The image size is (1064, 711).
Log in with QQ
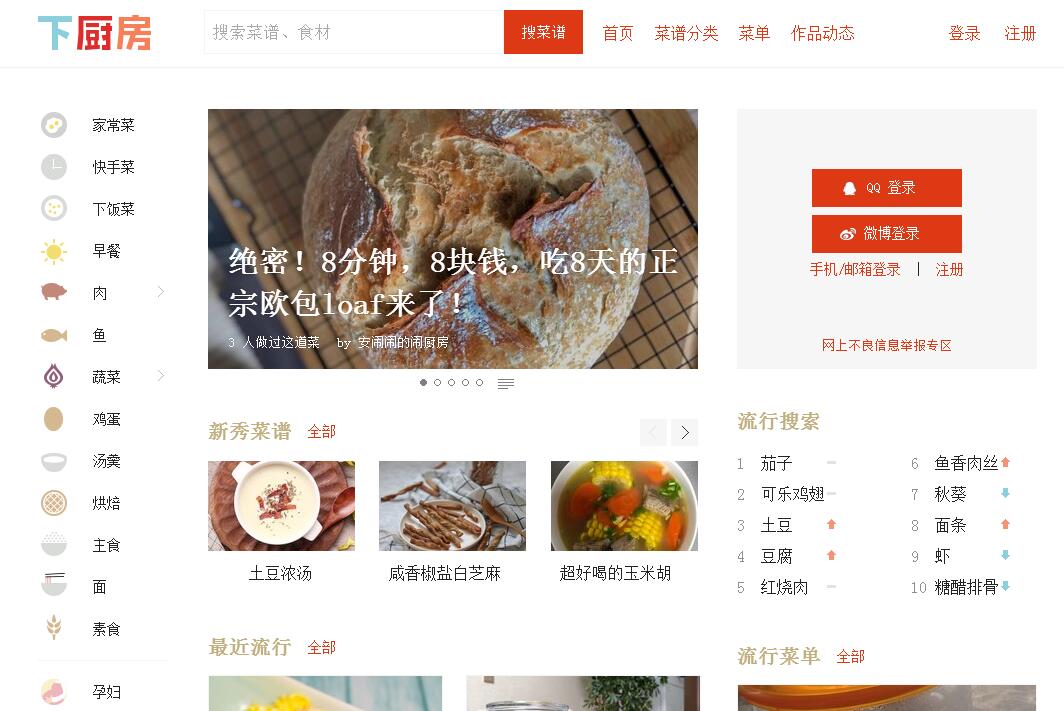pyautogui.click(x=886, y=188)
